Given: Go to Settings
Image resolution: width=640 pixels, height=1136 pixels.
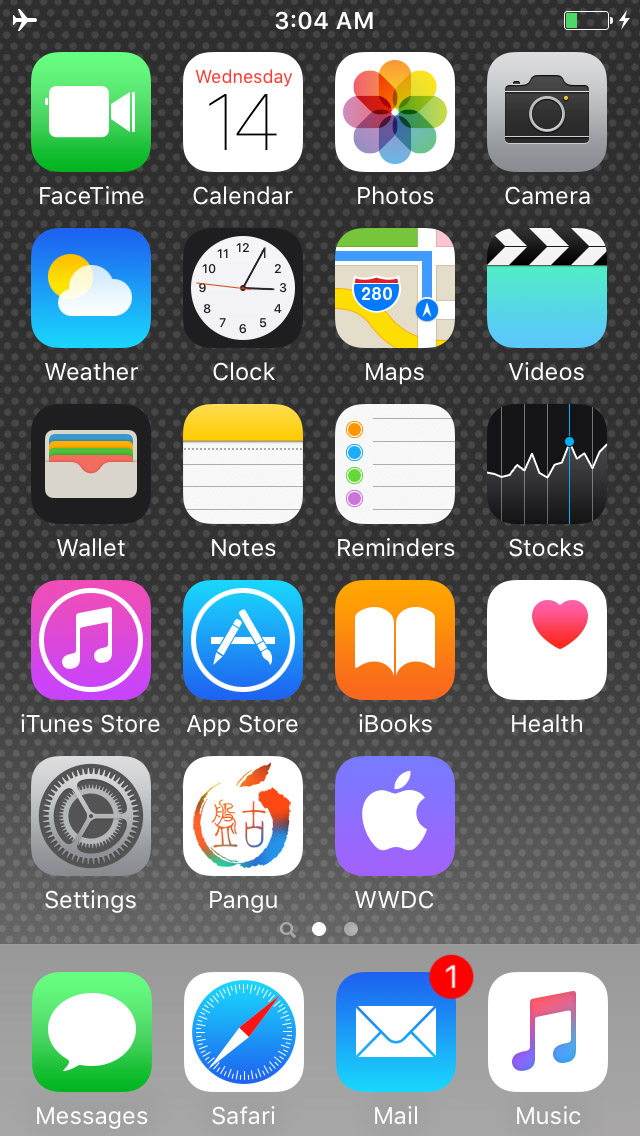Looking at the screenshot, I should point(91,816).
